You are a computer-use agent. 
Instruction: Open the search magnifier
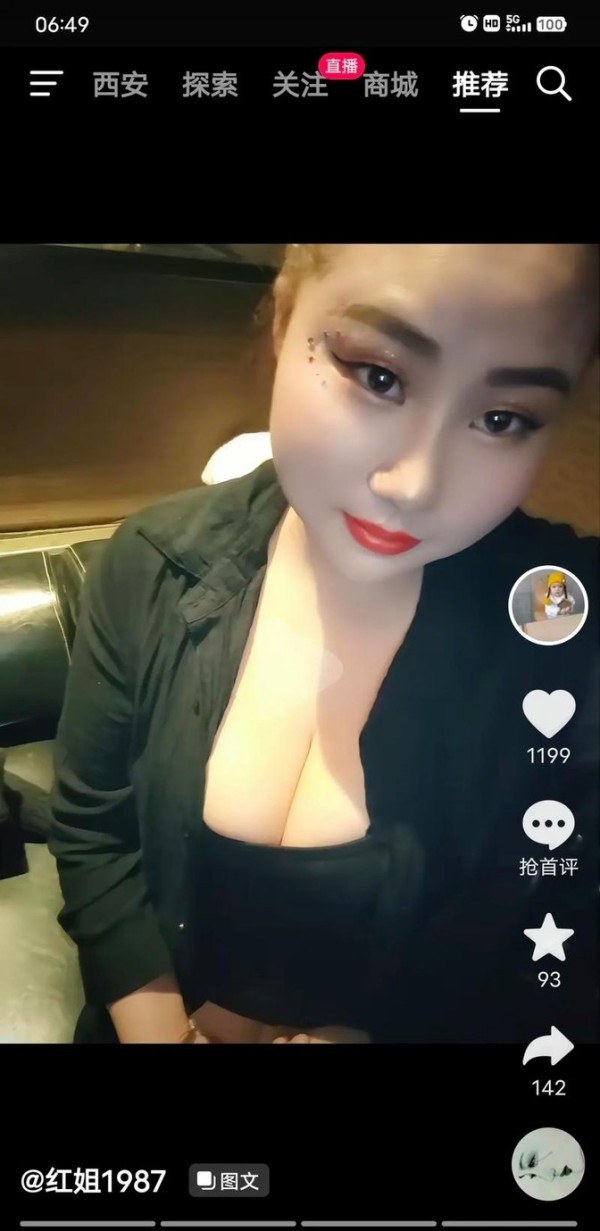[x=554, y=84]
